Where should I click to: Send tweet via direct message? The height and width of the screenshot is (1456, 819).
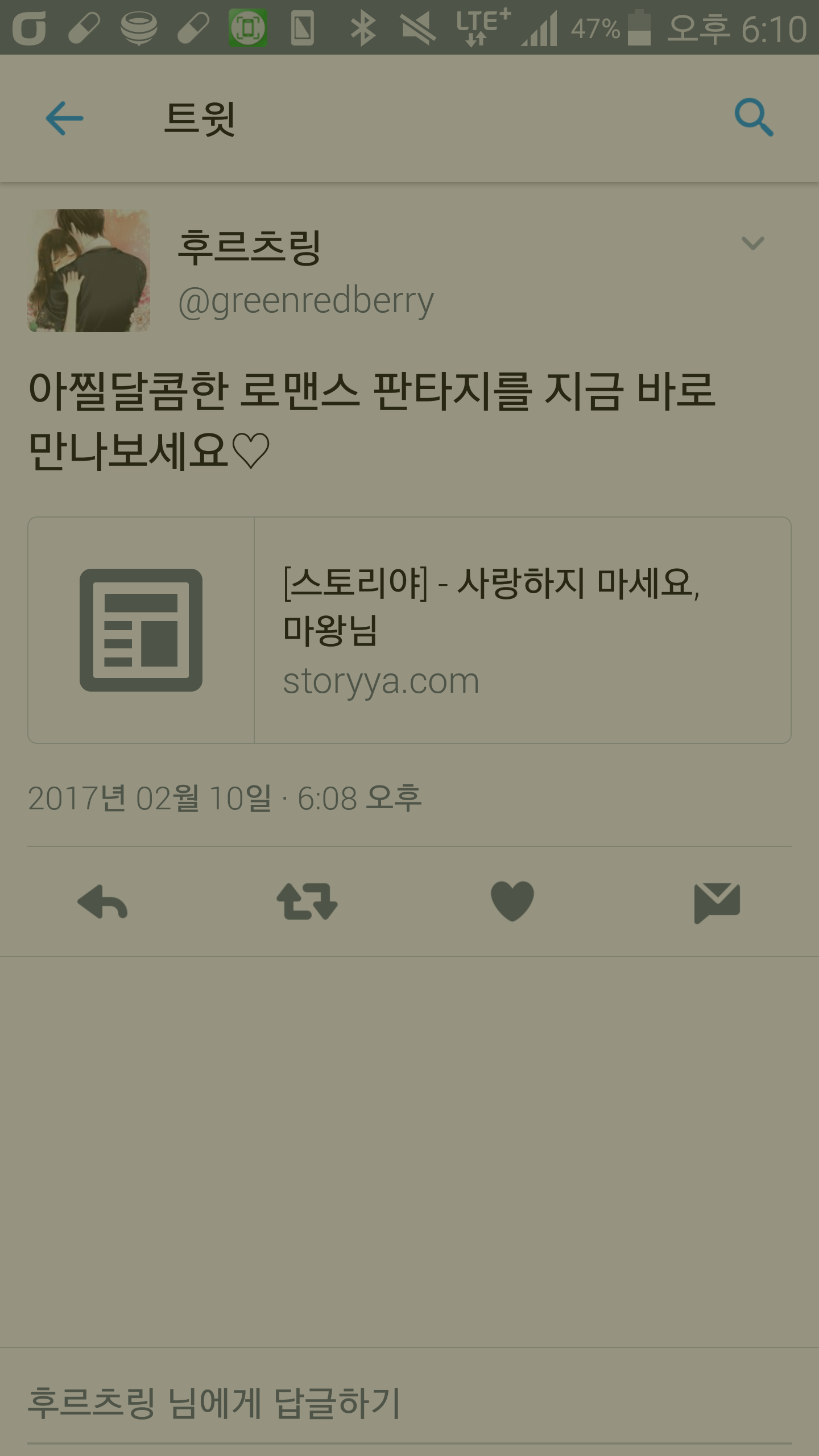(717, 903)
